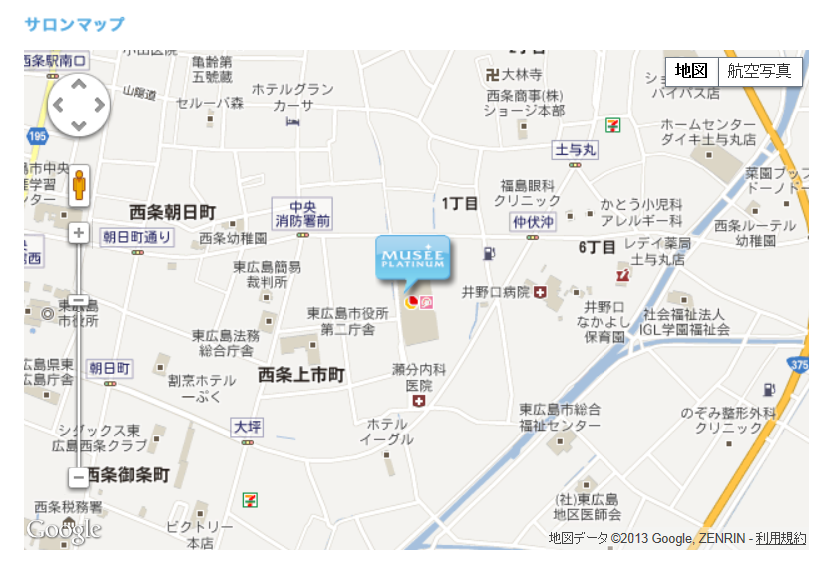Zoom in with the plus button

pyautogui.click(x=79, y=233)
